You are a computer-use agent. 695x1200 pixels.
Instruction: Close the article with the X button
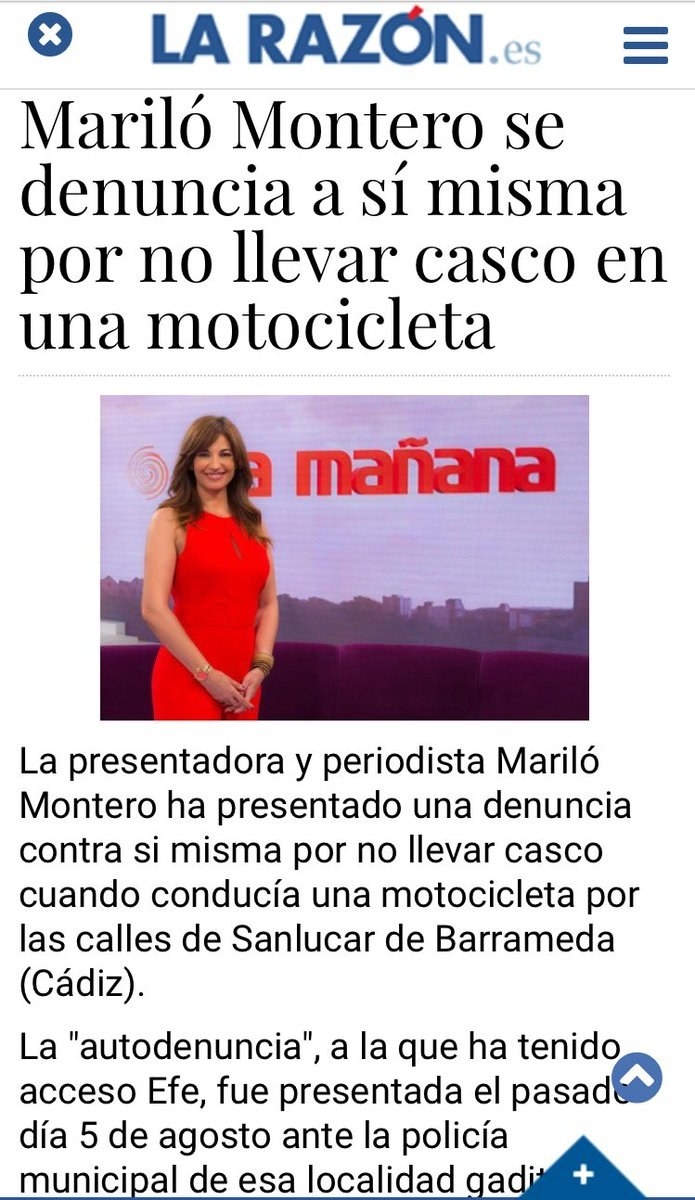49,37
